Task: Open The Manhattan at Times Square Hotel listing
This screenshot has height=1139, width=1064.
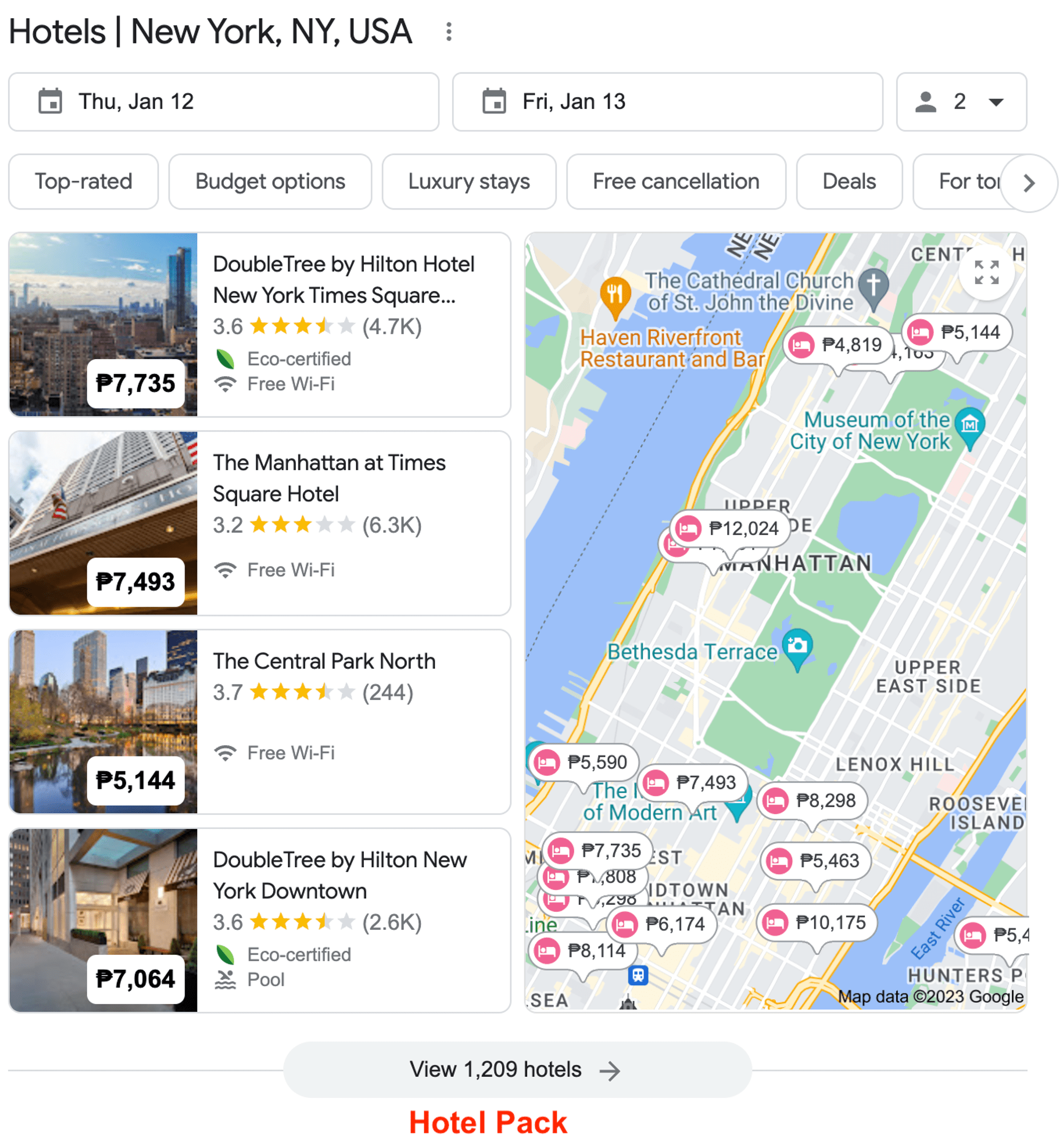Action: [329, 478]
